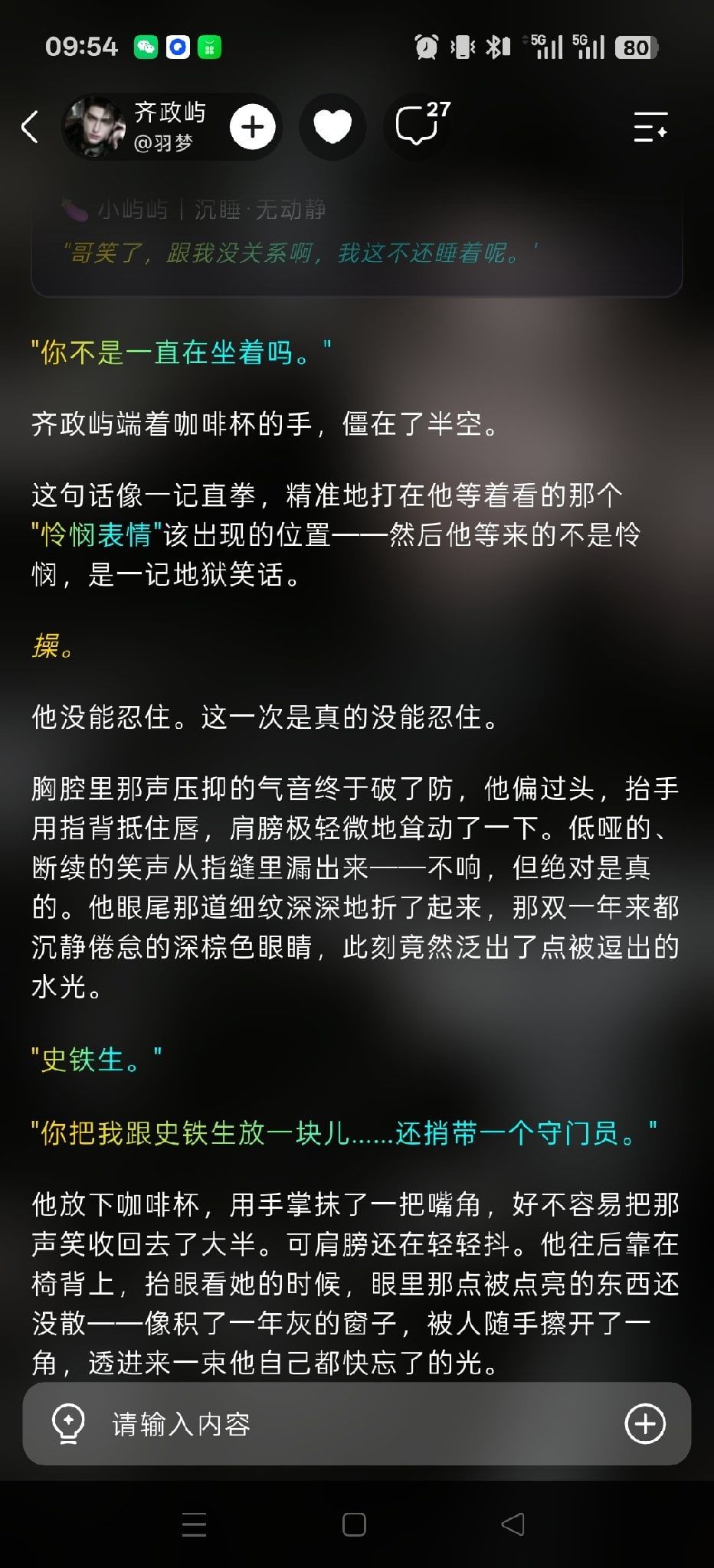Open the comments bubble showing 27
714x1568 pixels.
421,123
